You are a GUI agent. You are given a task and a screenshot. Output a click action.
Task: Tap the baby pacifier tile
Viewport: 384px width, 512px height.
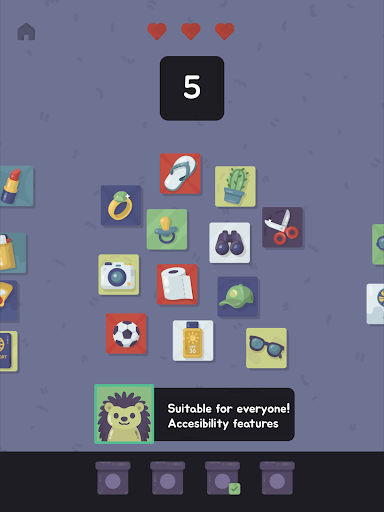pos(167,229)
